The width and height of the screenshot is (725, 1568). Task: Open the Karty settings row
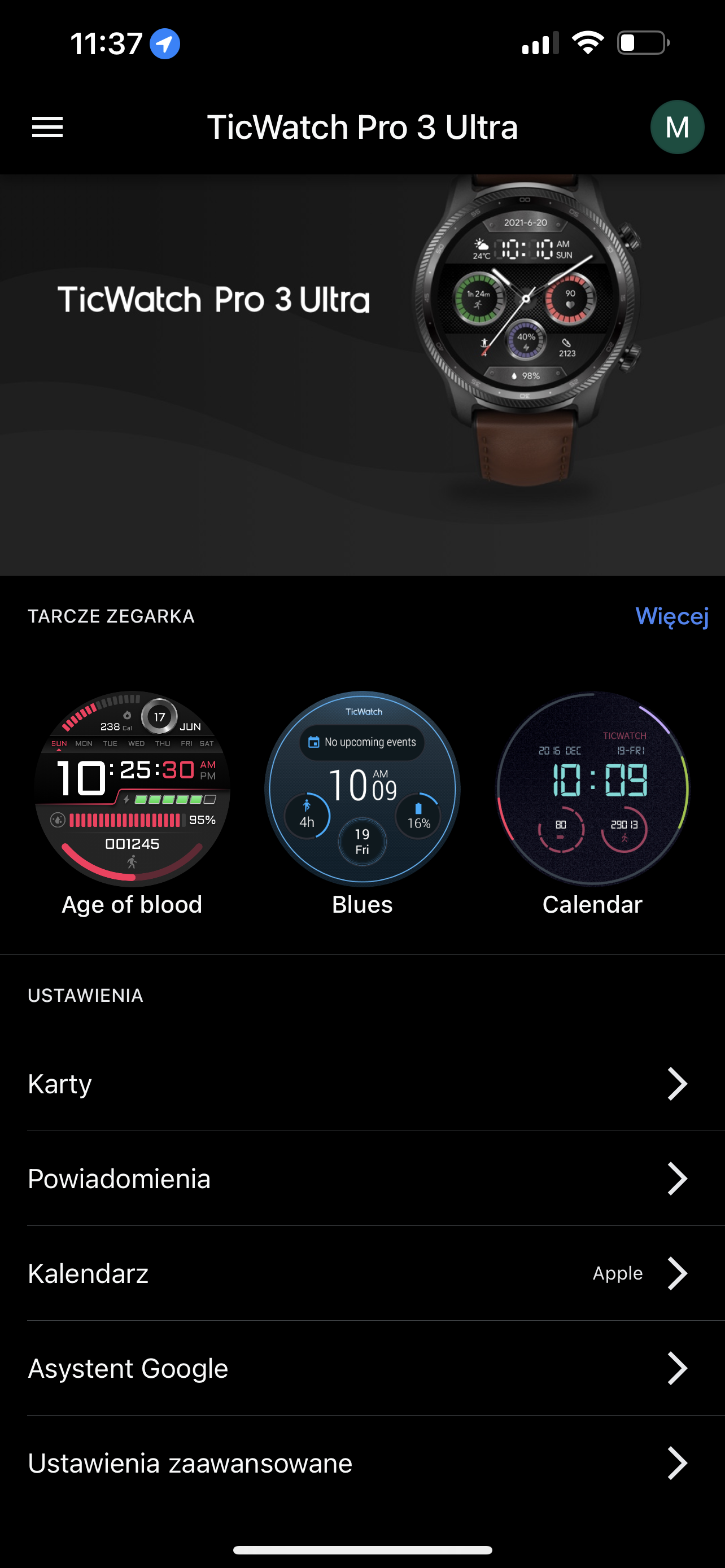[x=362, y=1084]
